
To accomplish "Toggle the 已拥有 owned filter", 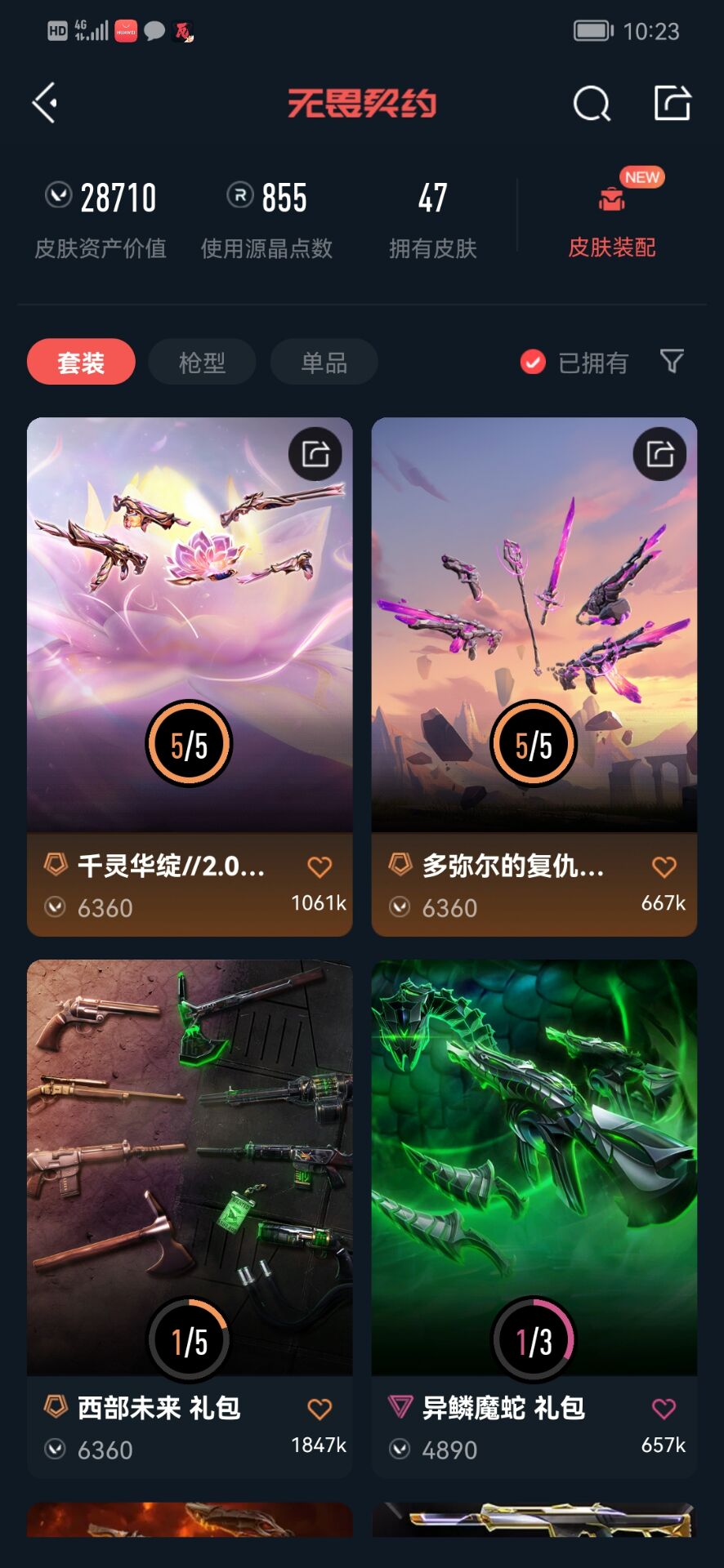I will tap(574, 362).
